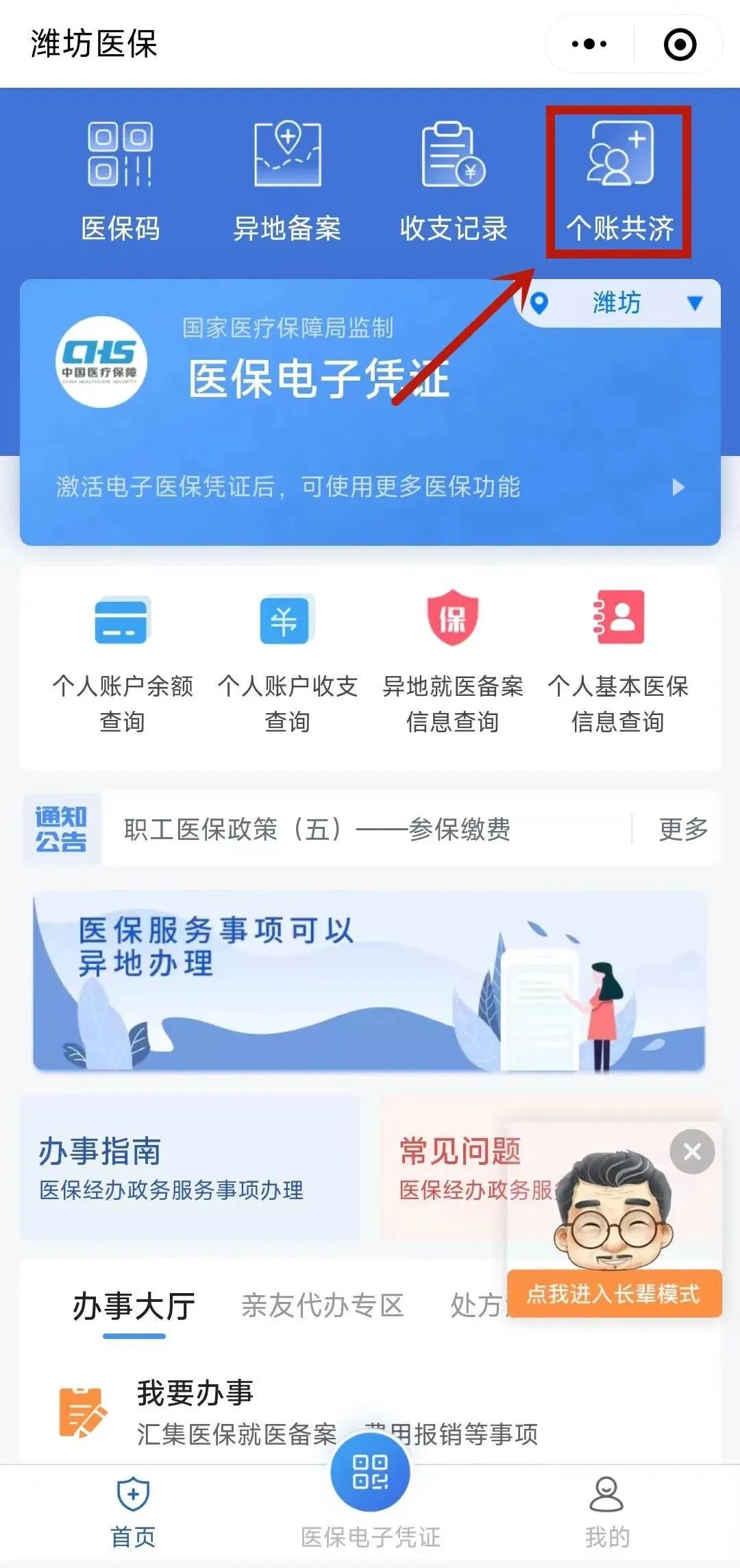Open 个人账户收支查询
Screen dimensions: 740x1568
coord(288,663)
